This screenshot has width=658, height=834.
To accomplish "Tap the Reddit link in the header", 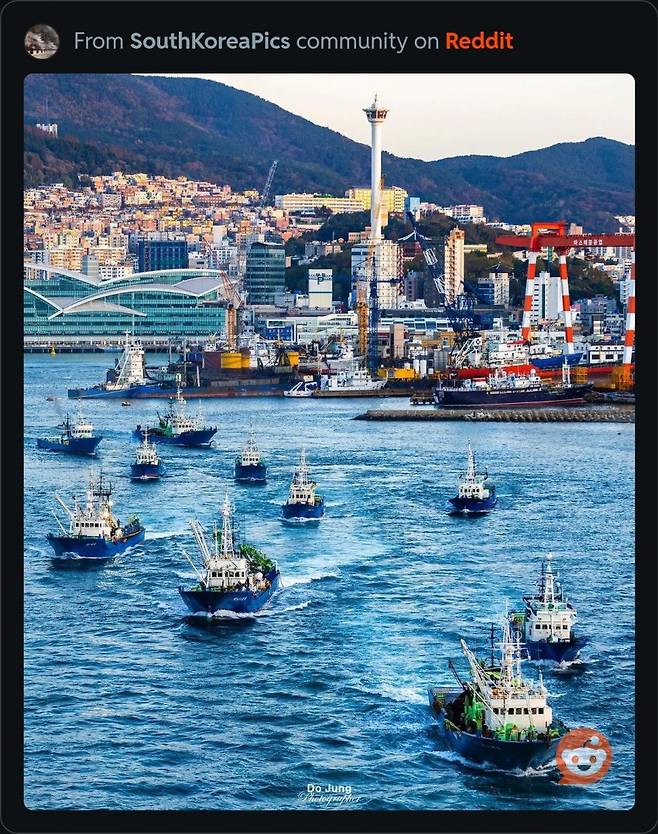I will (x=479, y=41).
